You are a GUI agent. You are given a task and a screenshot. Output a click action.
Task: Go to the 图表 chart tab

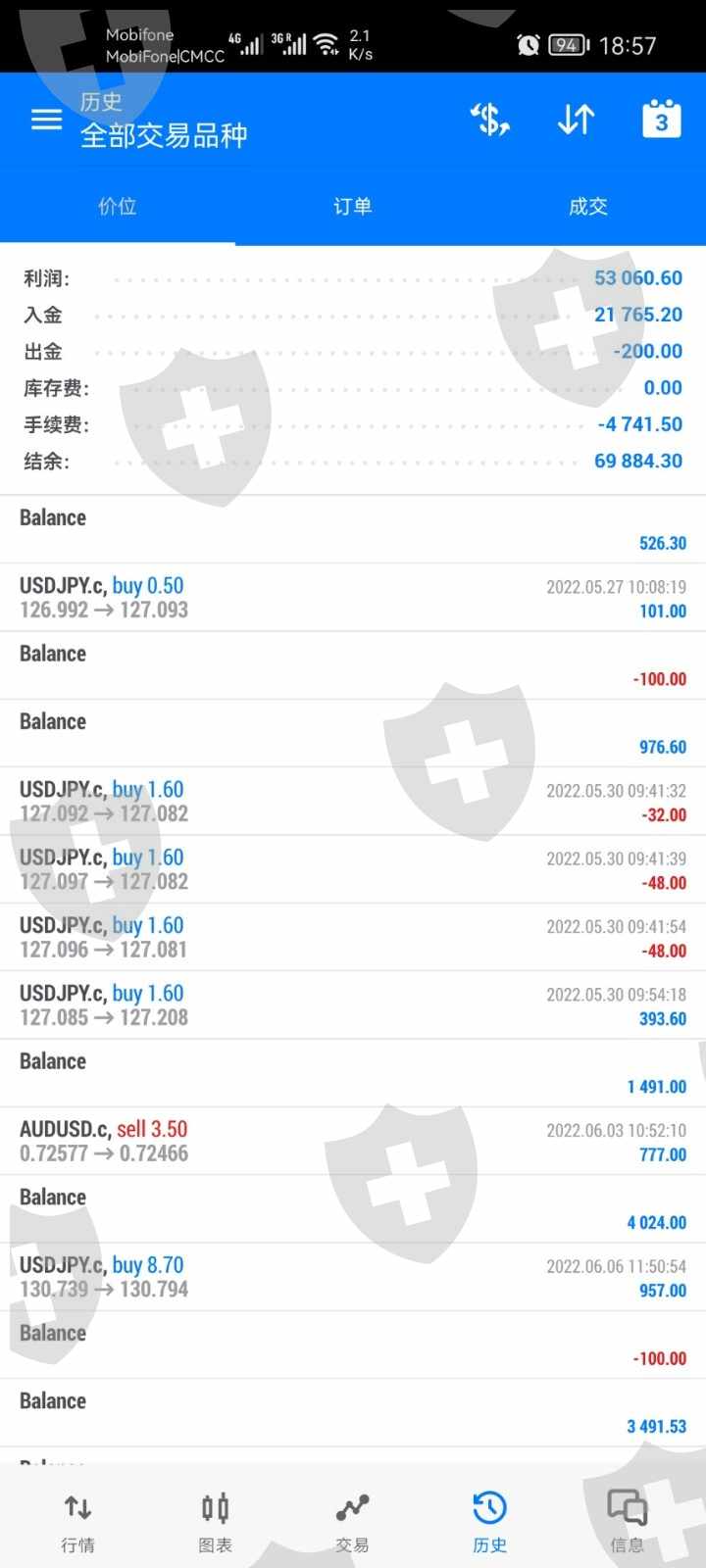pos(215,1522)
